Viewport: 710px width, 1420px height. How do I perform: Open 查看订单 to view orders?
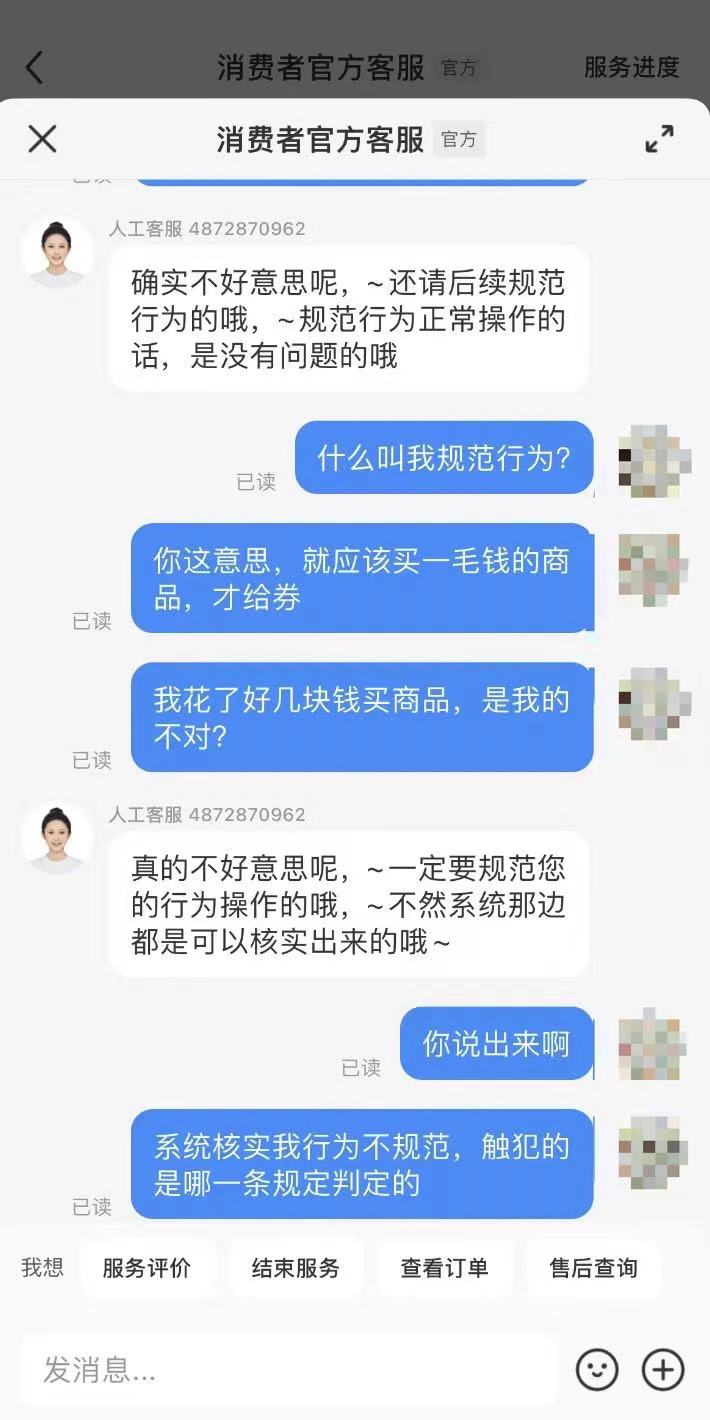coord(445,1268)
